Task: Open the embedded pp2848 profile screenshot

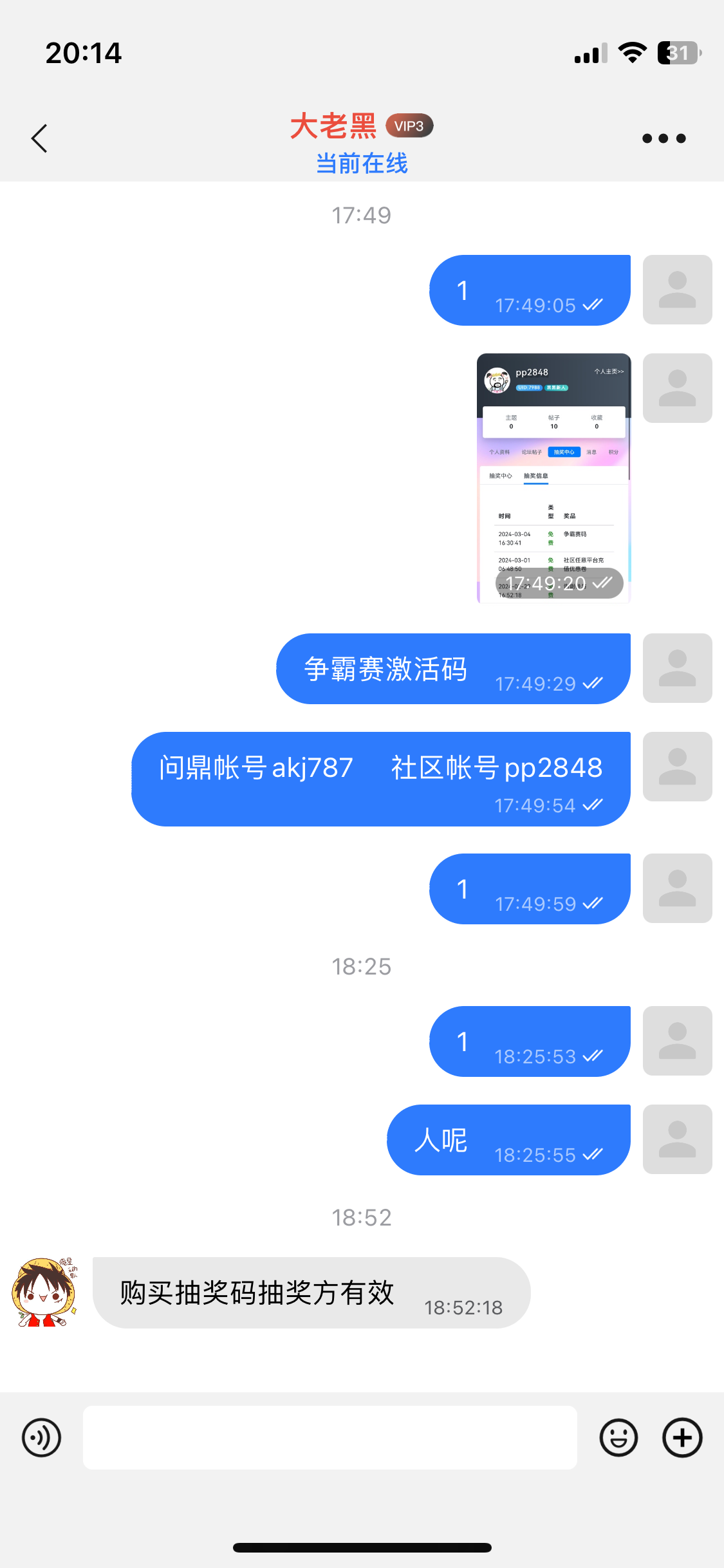Action: [x=553, y=480]
